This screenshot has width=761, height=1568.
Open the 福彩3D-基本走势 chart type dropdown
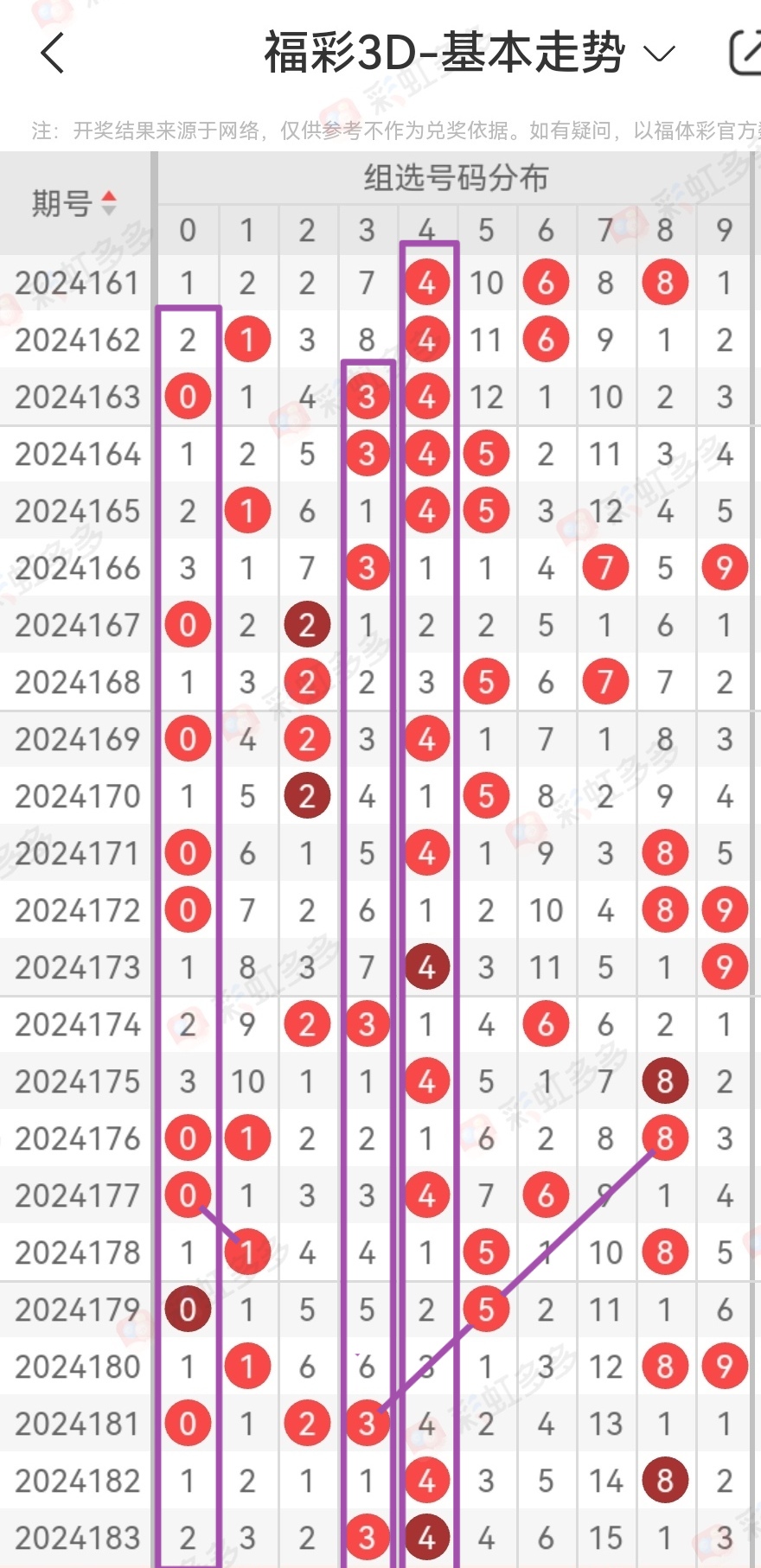(468, 54)
